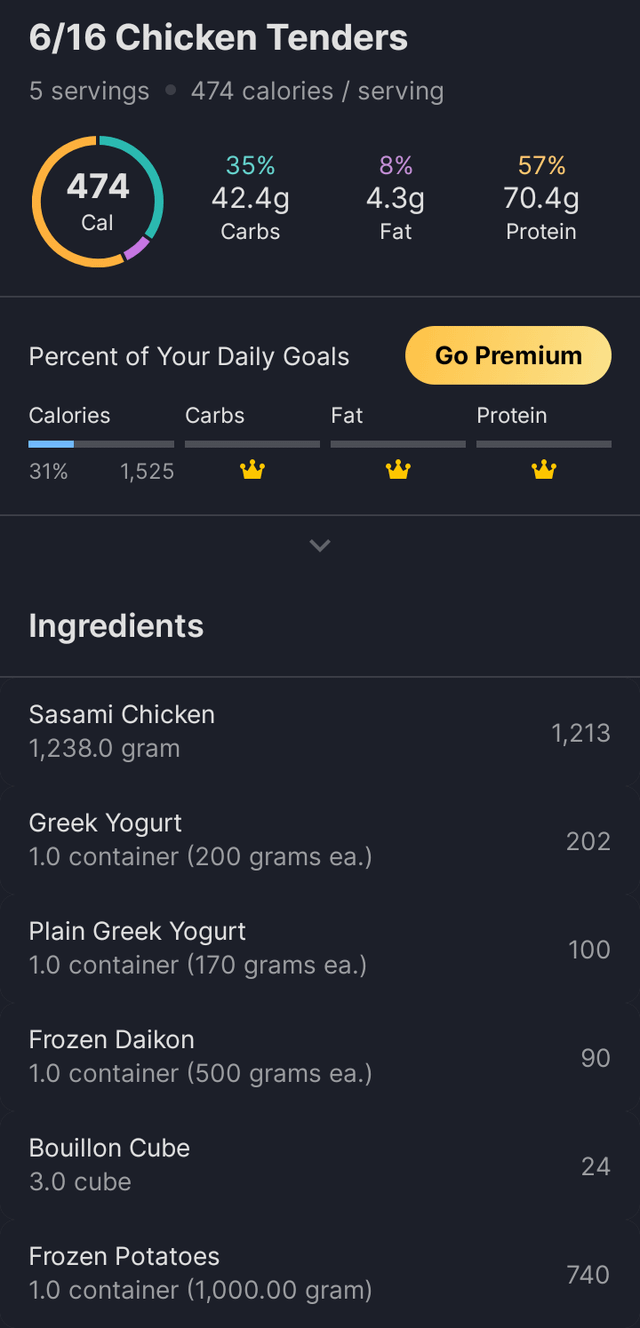640x1328 pixels.
Task: Select the Plain Greek Yogurt ingredient
Action: [320, 948]
